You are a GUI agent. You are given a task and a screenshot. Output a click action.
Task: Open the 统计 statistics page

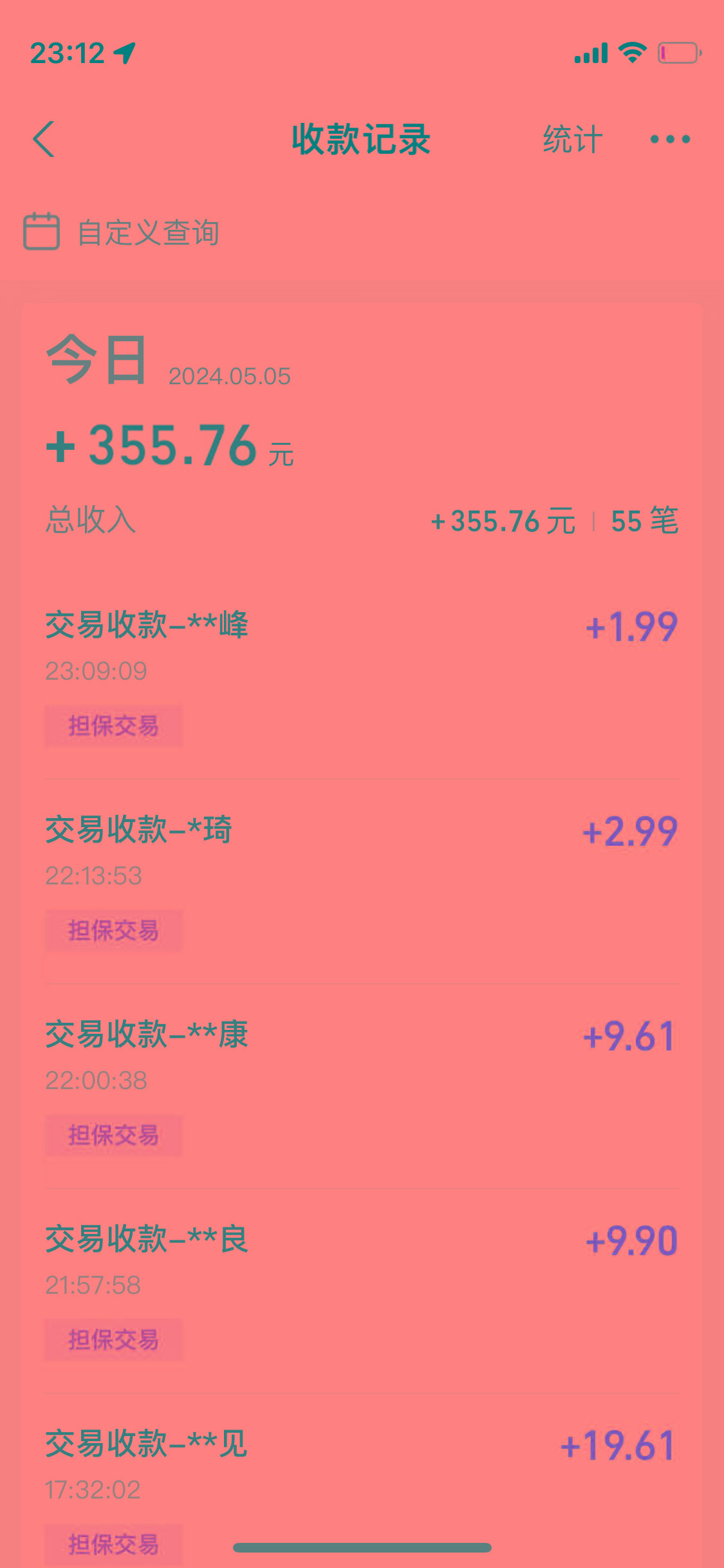click(570, 139)
